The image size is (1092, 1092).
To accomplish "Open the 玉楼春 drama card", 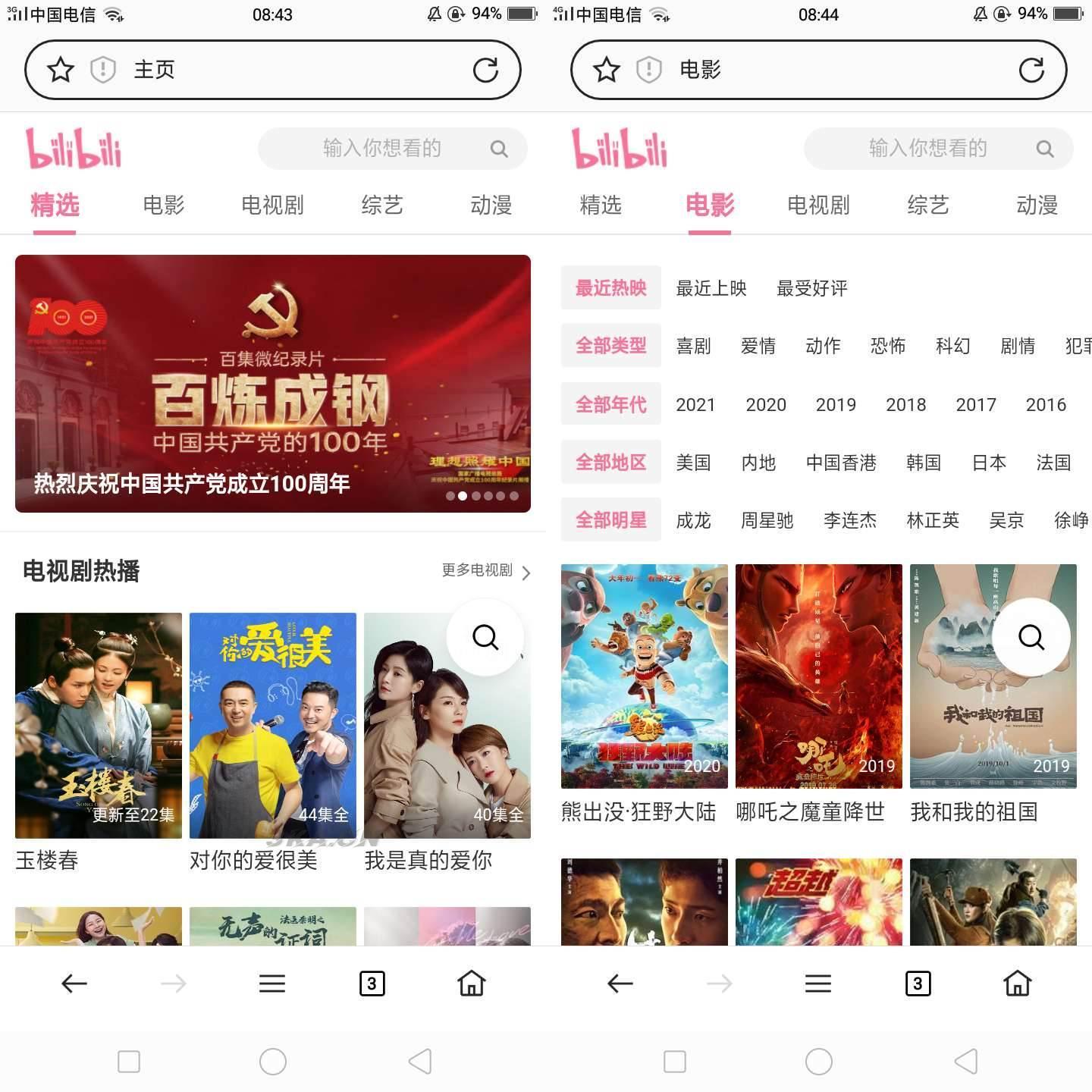I will point(99,725).
